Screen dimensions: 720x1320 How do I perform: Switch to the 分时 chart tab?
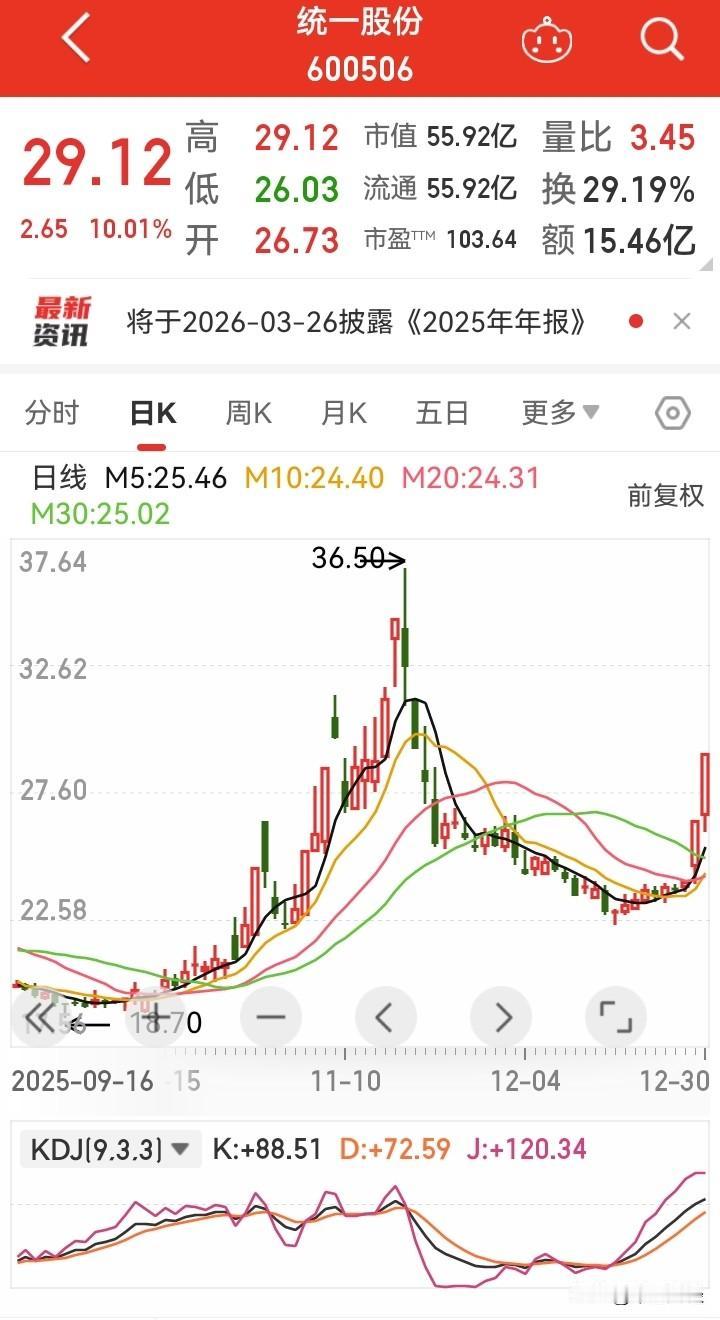tap(52, 412)
